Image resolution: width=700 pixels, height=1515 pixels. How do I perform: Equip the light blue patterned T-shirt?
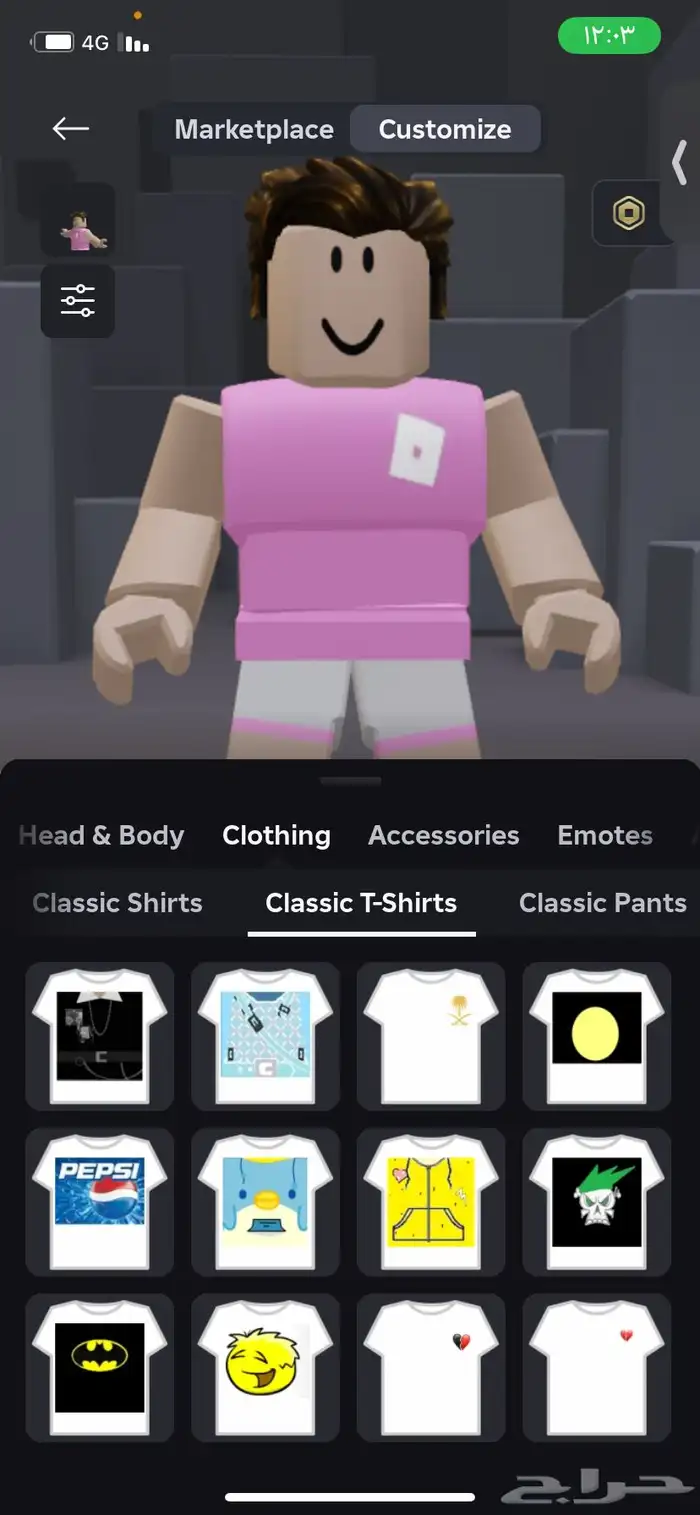(x=265, y=1036)
